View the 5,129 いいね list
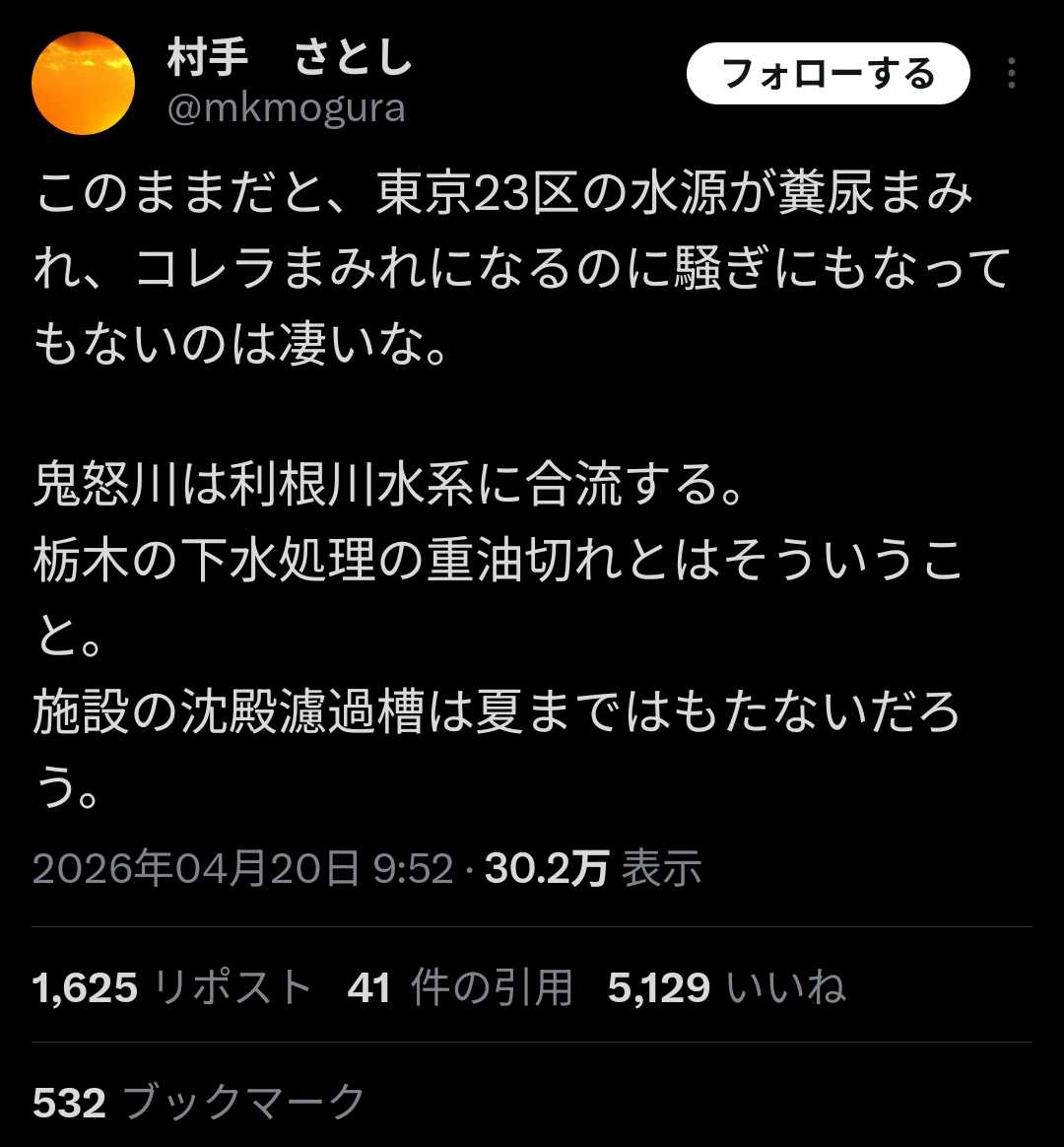Viewport: 1064px width, 1147px height. (726, 987)
